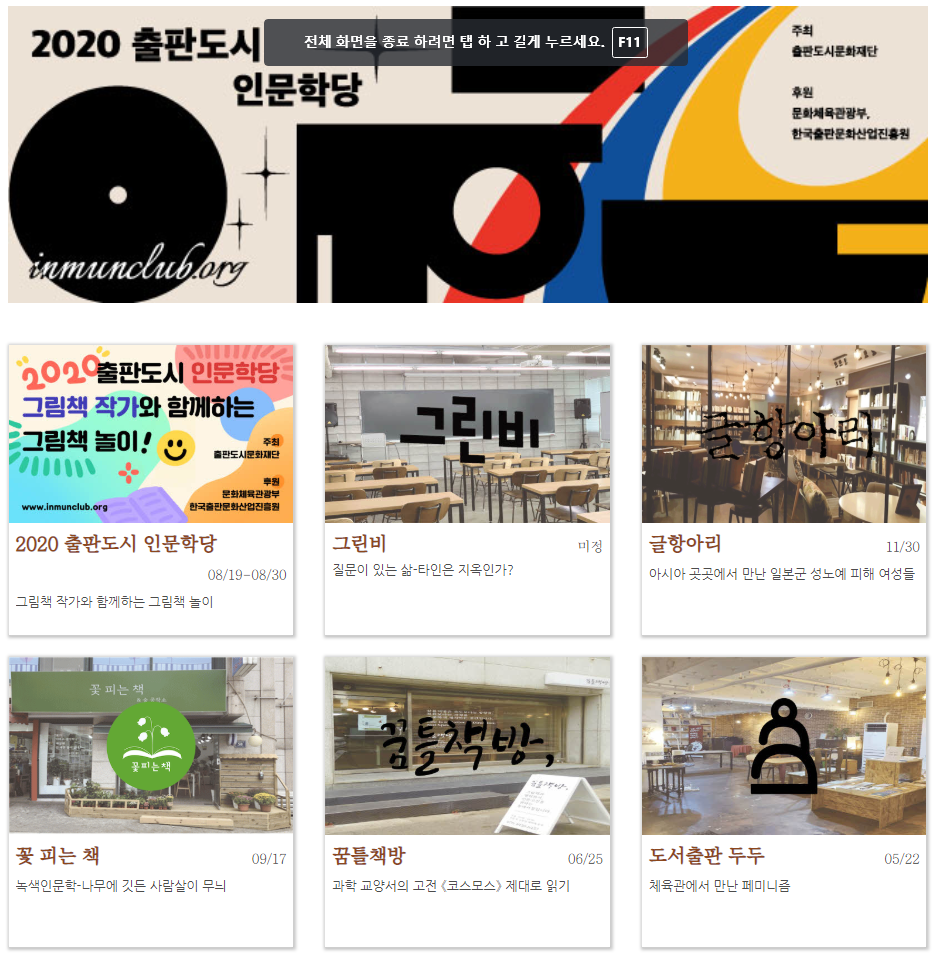Viewport: 936px width, 956px height.
Task: Open the 2020 출판도시 인문학당 card
Action: point(151,489)
